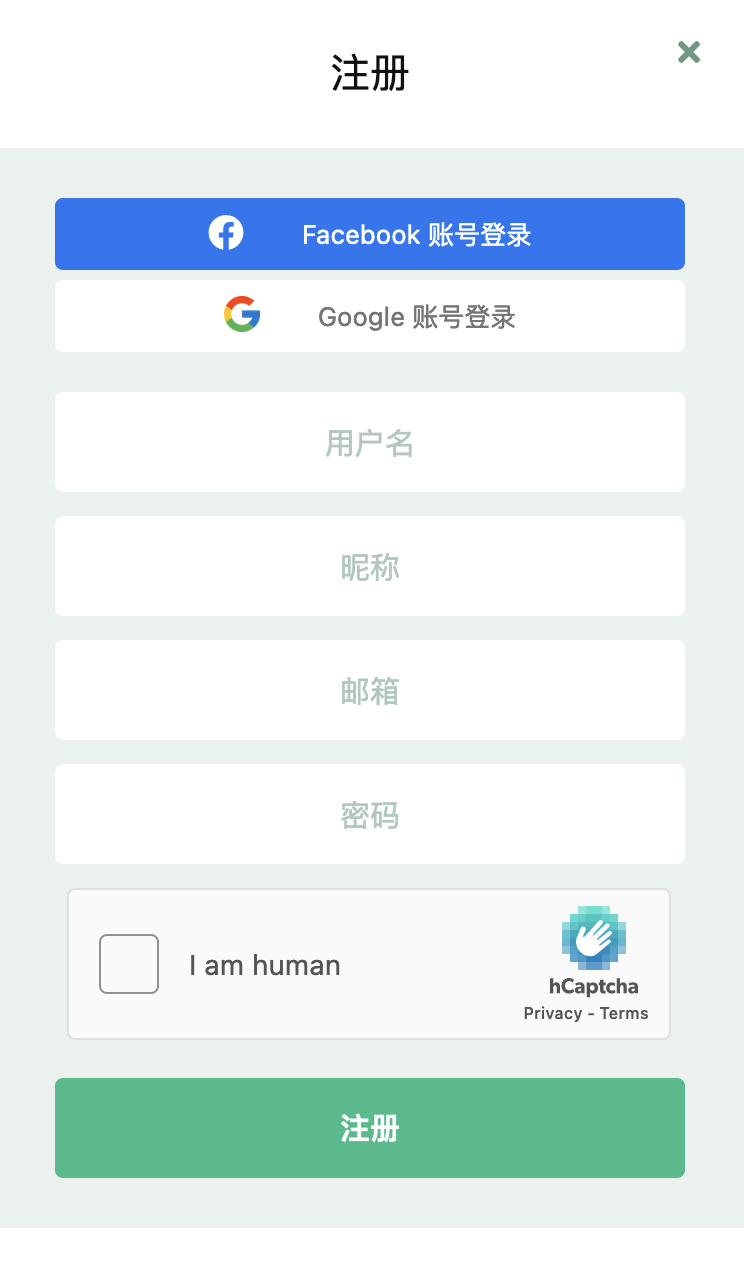This screenshot has height=1272, width=744.
Task: Open the hCaptcha Privacy link
Action: pos(551,1012)
